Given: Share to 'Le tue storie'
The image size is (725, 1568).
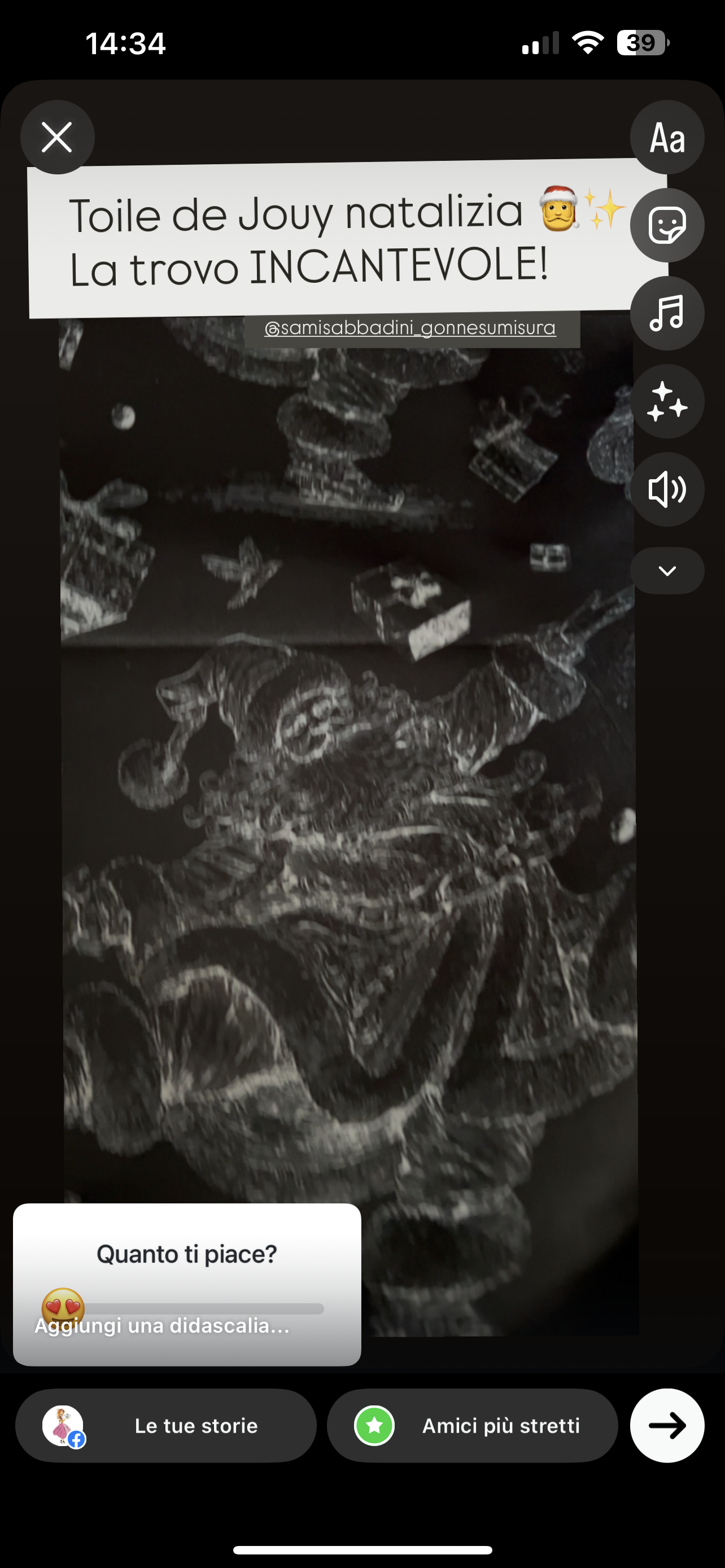Looking at the screenshot, I should (x=165, y=1426).
